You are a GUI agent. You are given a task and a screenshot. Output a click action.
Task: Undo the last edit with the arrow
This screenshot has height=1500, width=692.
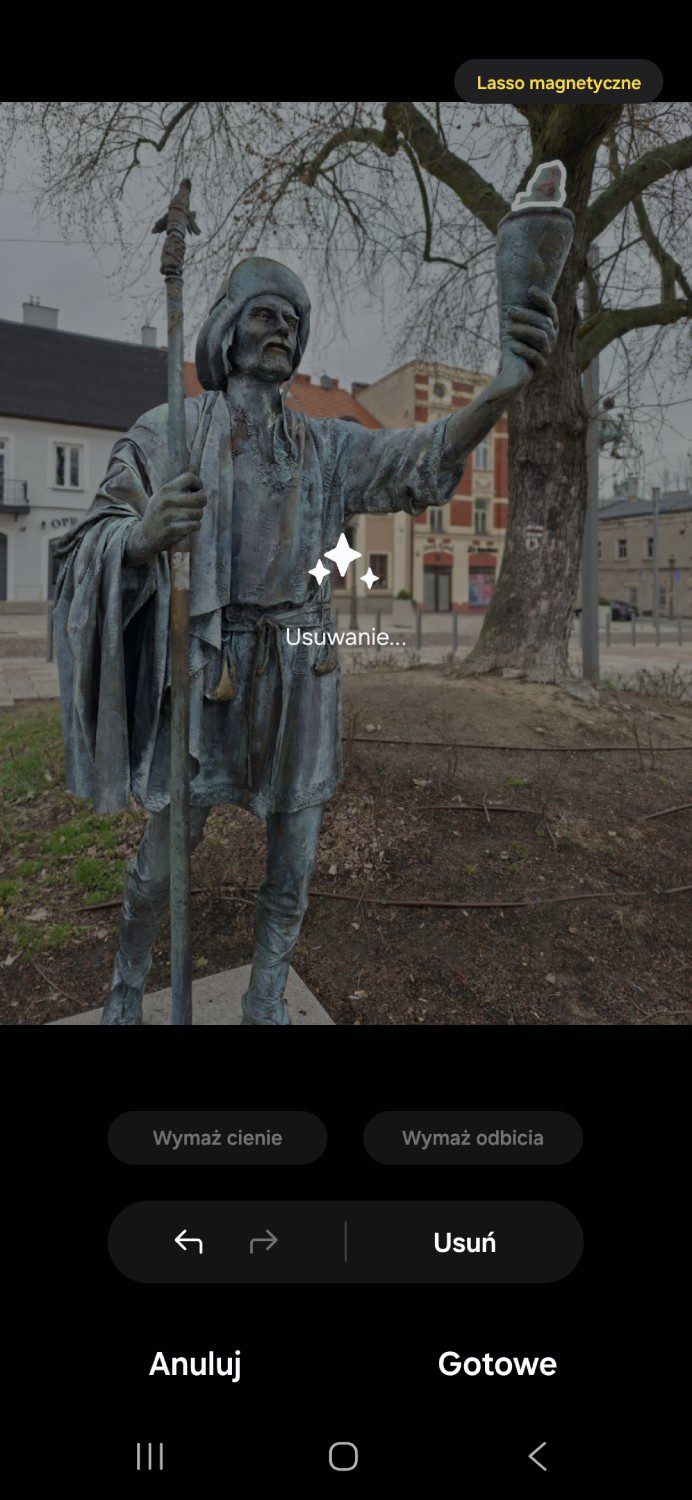click(188, 1242)
